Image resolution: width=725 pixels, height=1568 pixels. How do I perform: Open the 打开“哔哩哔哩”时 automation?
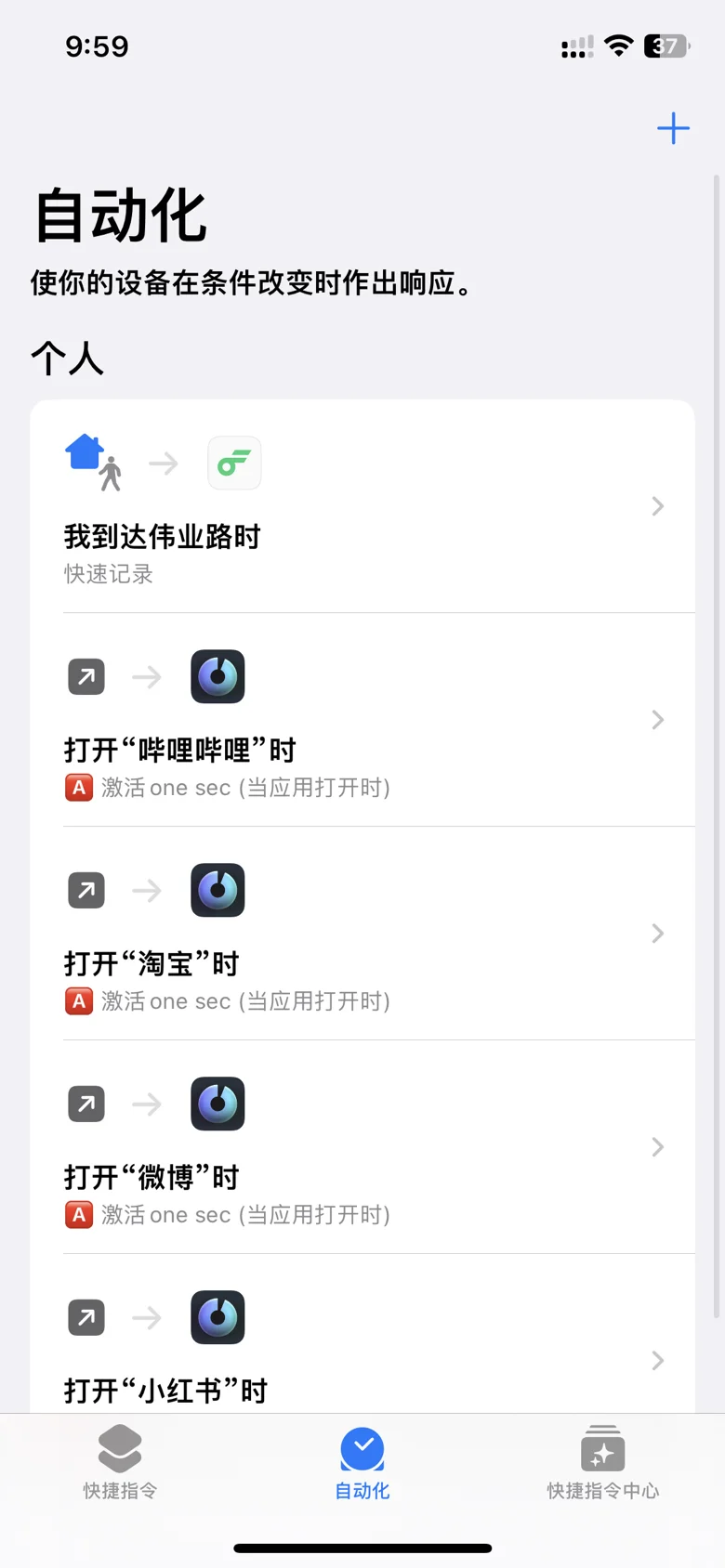pos(362,720)
